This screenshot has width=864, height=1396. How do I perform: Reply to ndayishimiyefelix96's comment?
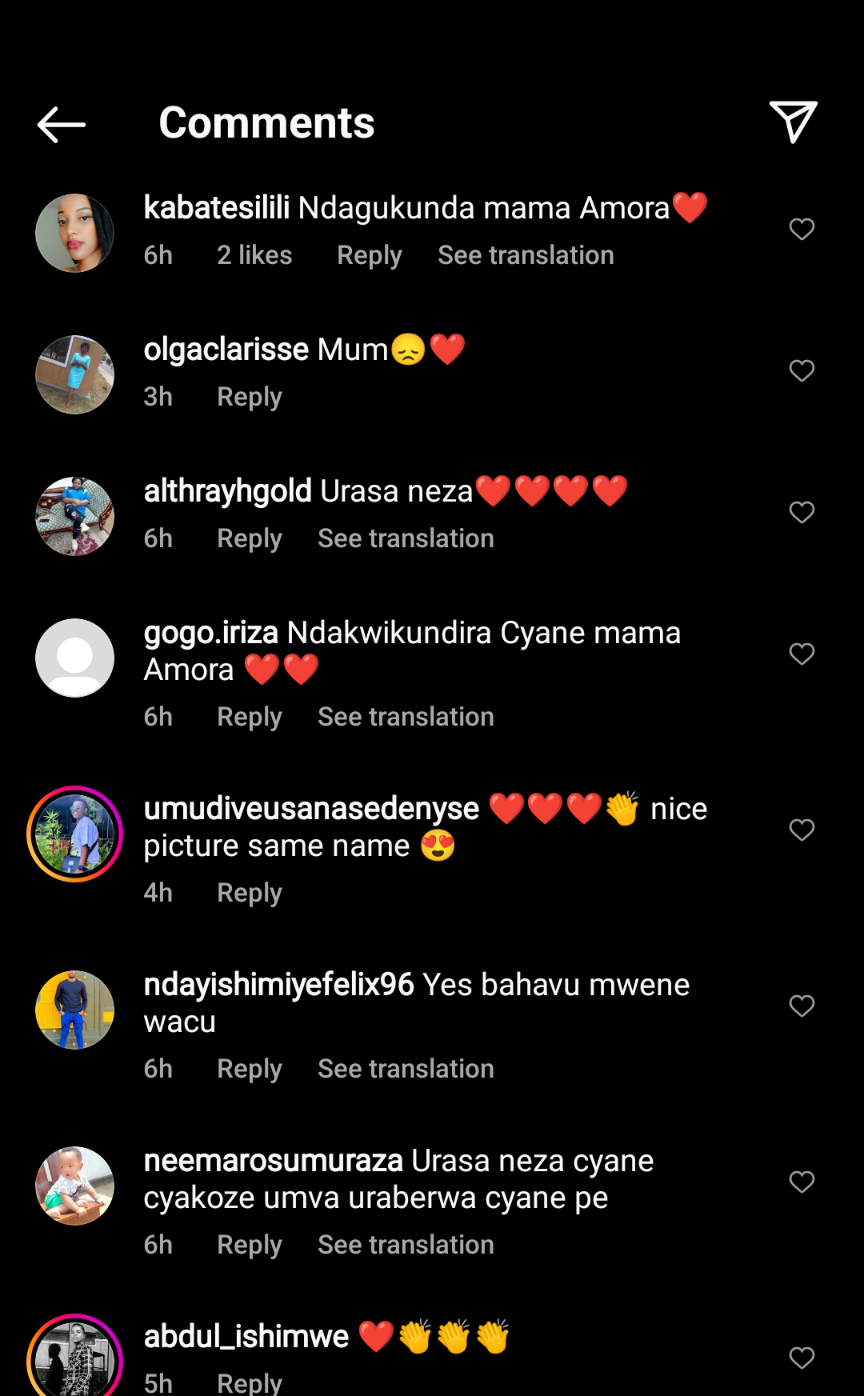tap(249, 1069)
